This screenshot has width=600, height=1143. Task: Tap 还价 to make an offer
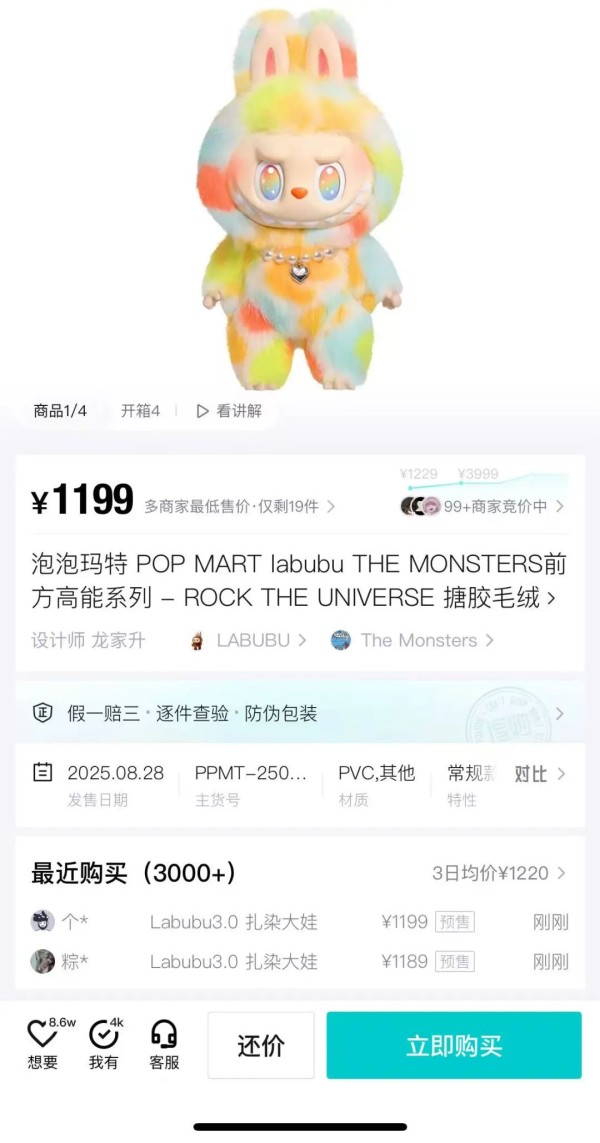pyautogui.click(x=261, y=1046)
